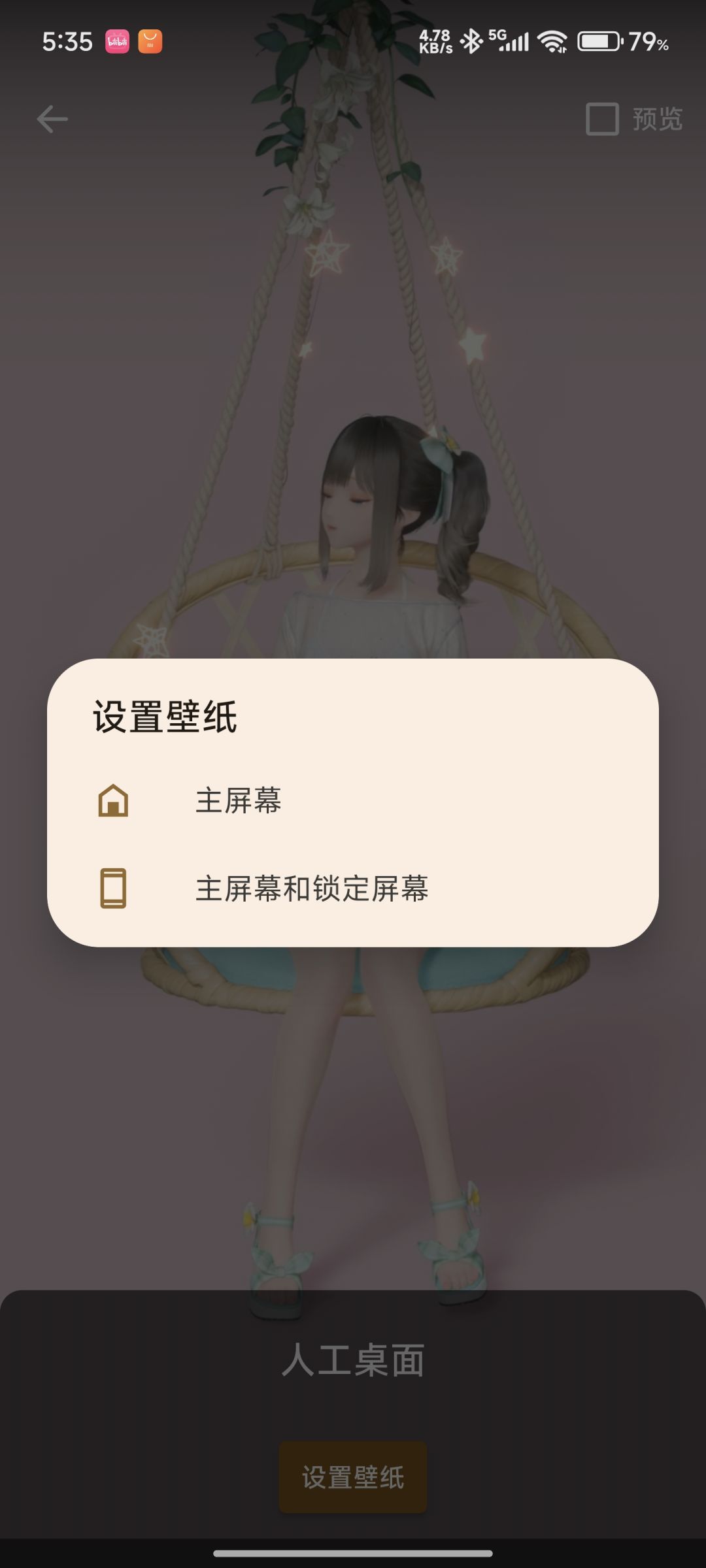Select the 主屏幕和锁定屏幕 wallpaper option
The image size is (706, 1568).
(314, 886)
